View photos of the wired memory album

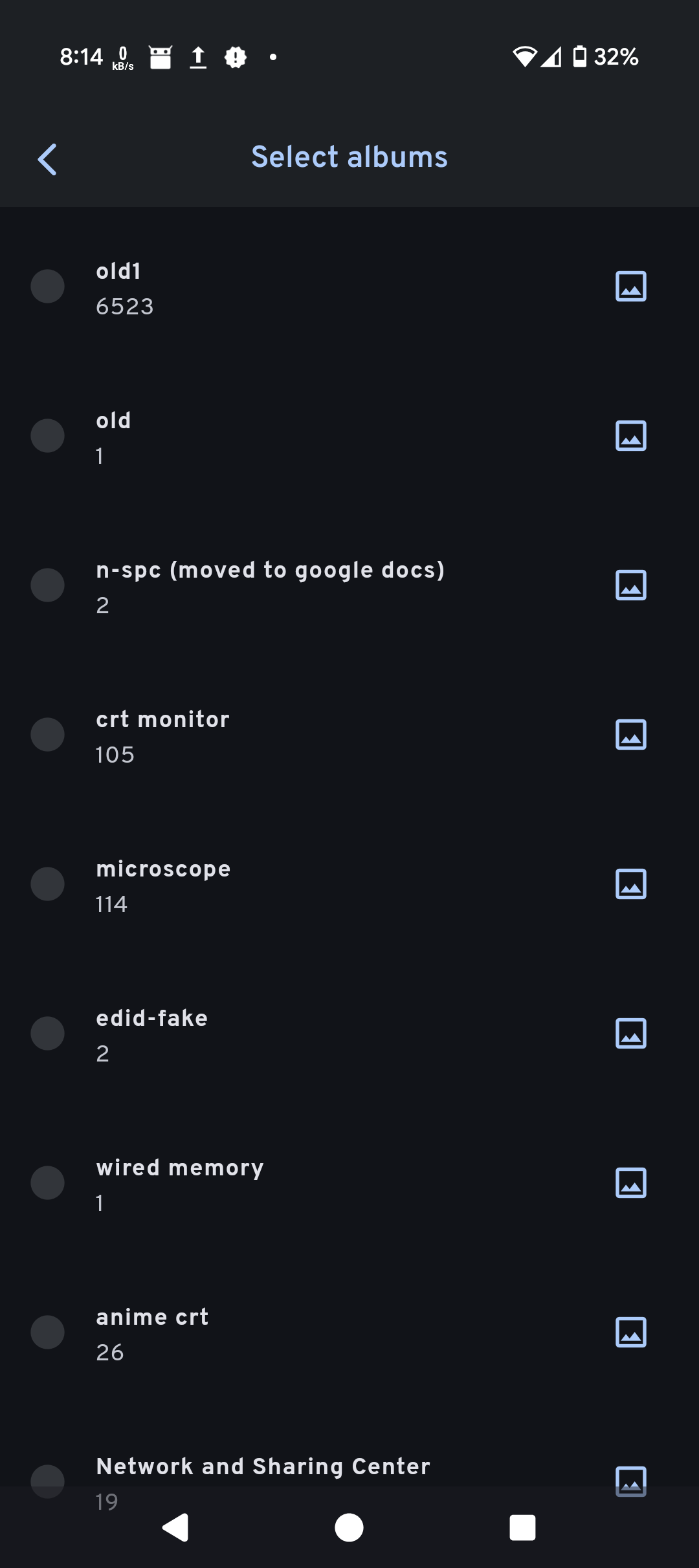pyautogui.click(x=631, y=1183)
